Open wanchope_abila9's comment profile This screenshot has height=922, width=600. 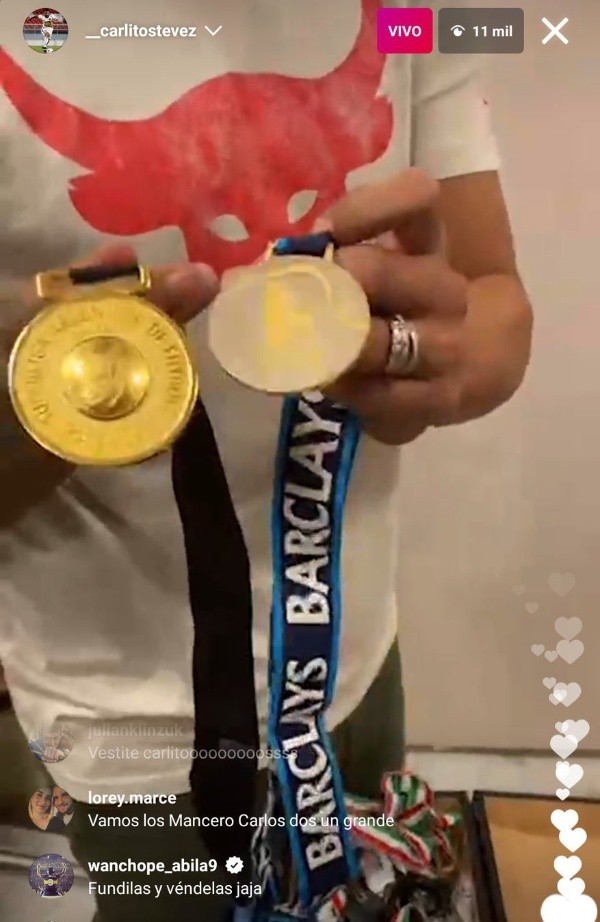coord(51,875)
